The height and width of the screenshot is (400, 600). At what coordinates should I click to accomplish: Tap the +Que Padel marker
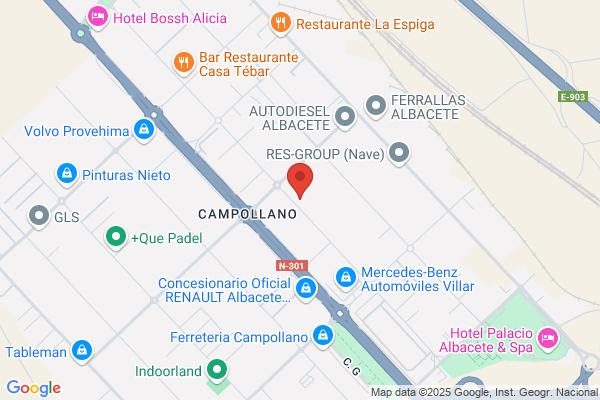(116, 237)
